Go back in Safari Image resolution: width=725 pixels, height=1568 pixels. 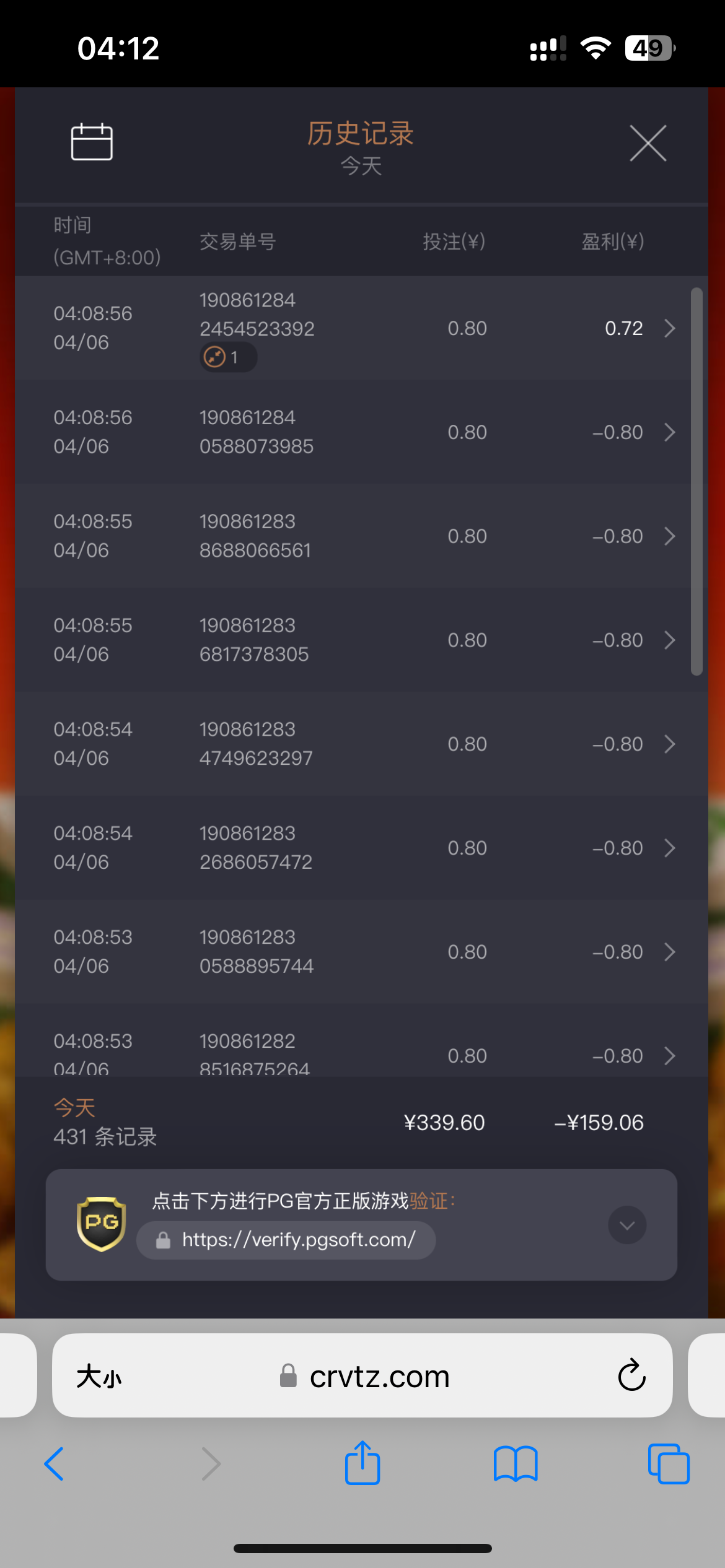pos(55,1464)
